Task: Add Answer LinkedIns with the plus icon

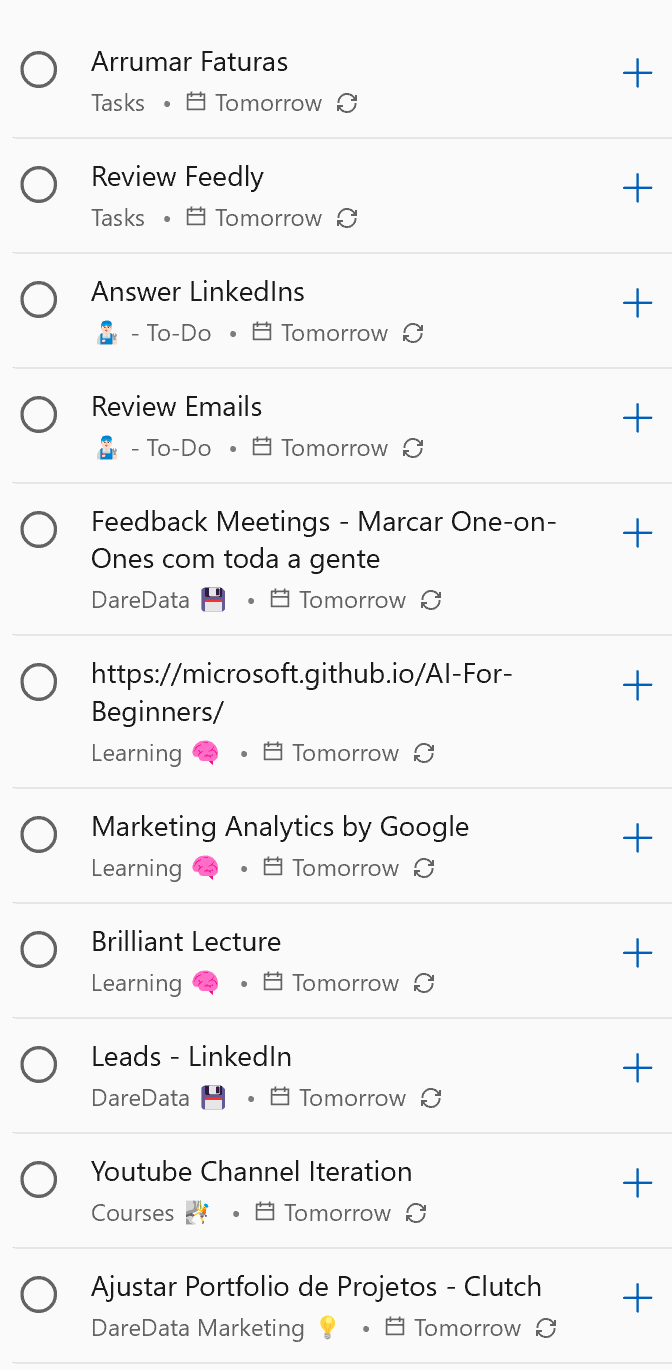Action: (x=637, y=303)
